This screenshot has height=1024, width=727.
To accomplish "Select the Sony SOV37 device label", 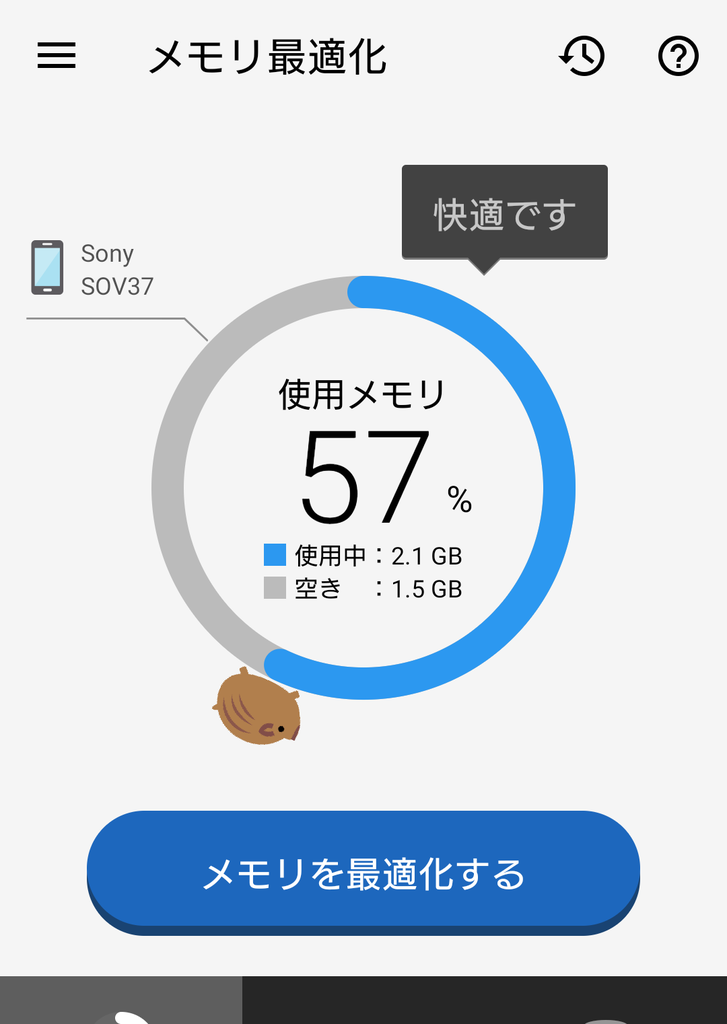I will tap(115, 268).
